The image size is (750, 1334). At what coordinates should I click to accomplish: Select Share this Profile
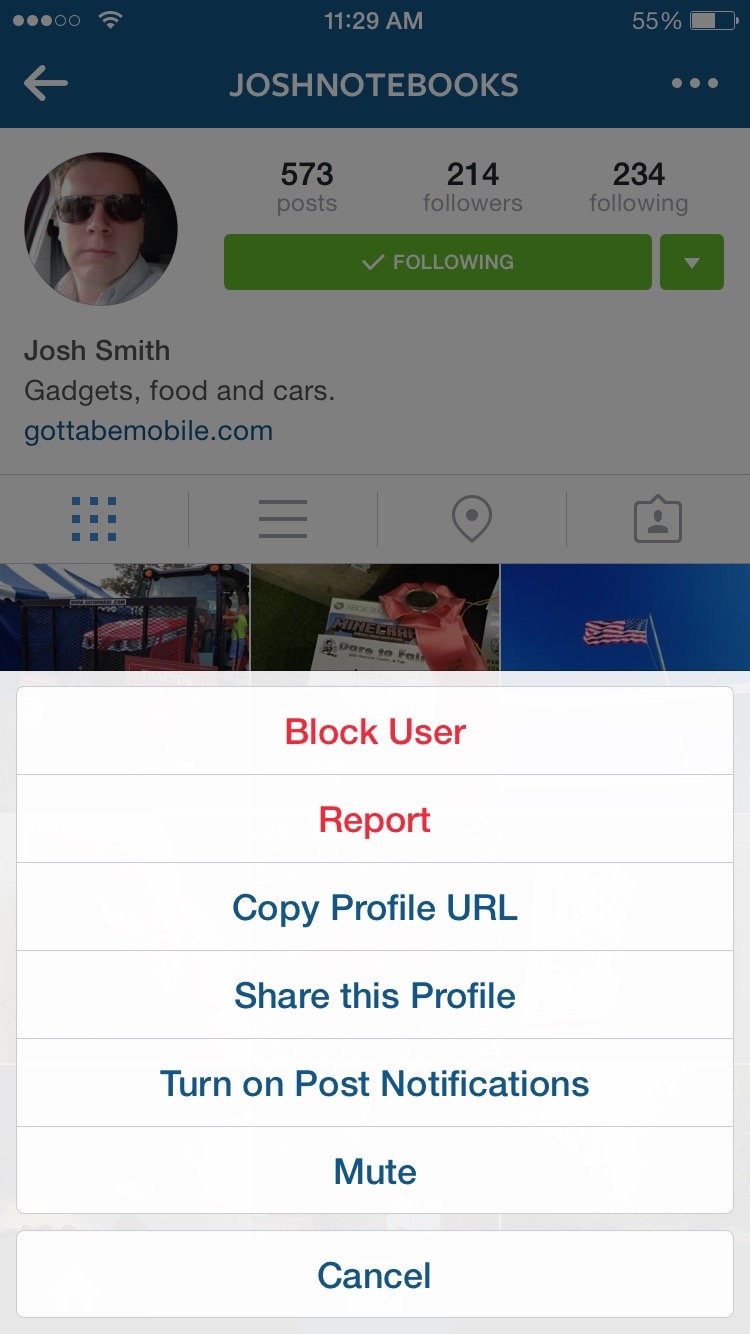coord(375,995)
